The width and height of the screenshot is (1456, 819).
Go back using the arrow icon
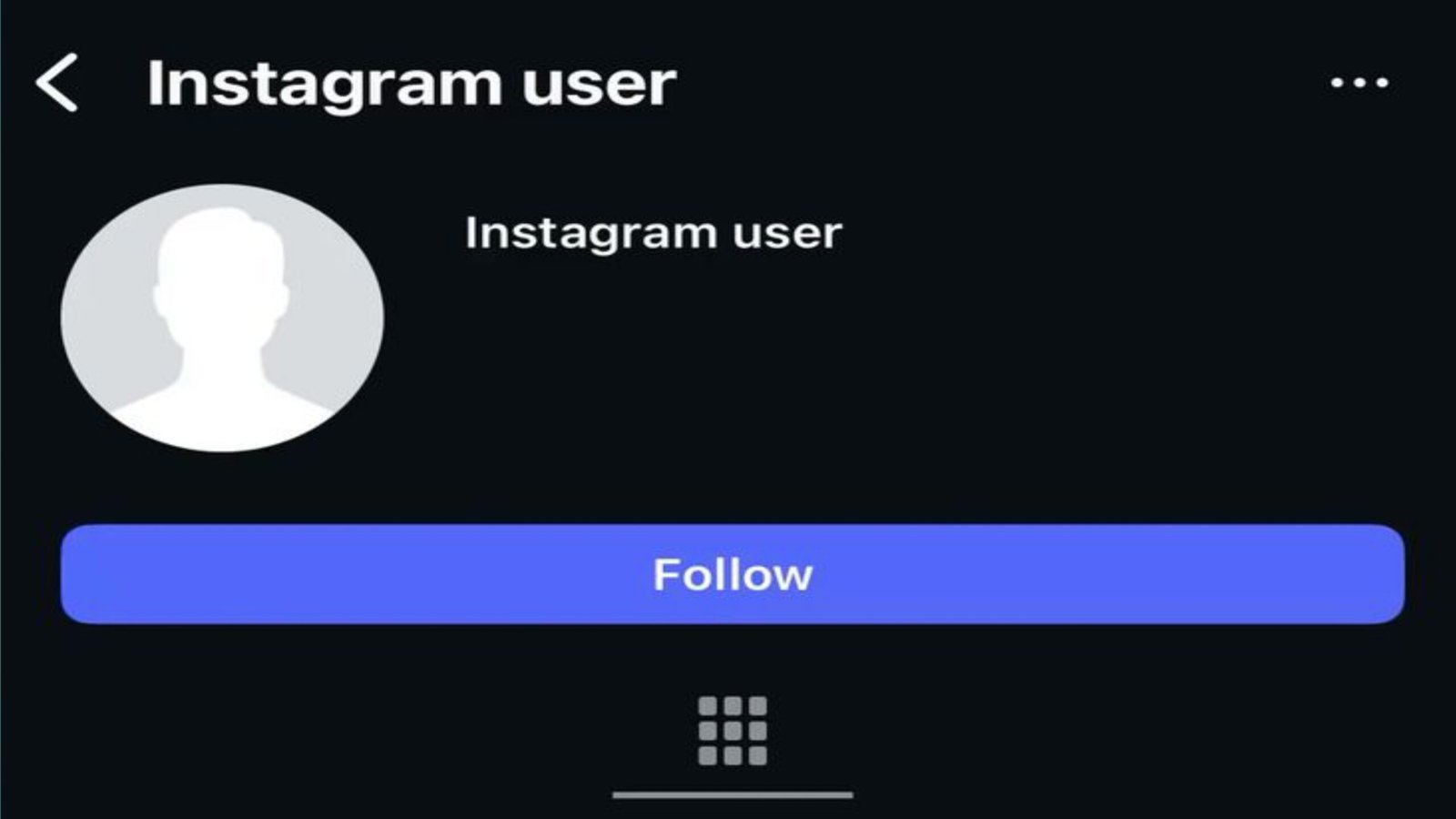click(x=56, y=83)
